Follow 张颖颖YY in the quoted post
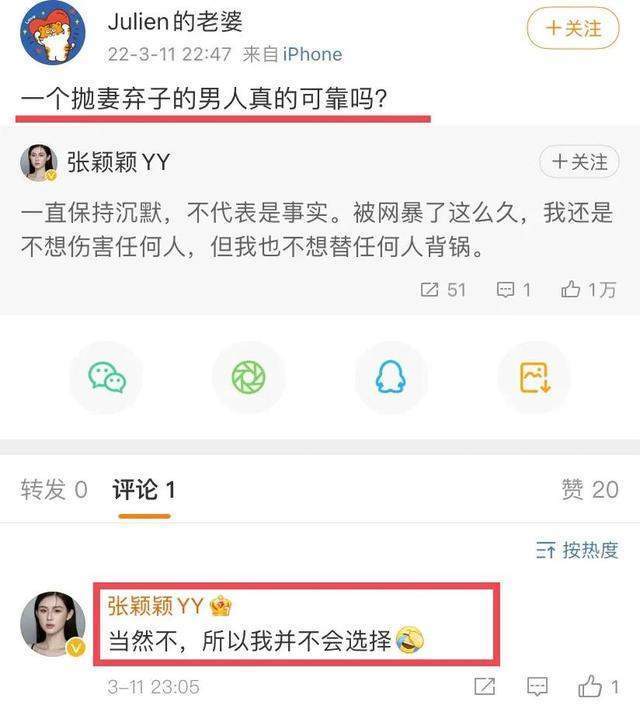 [580, 161]
